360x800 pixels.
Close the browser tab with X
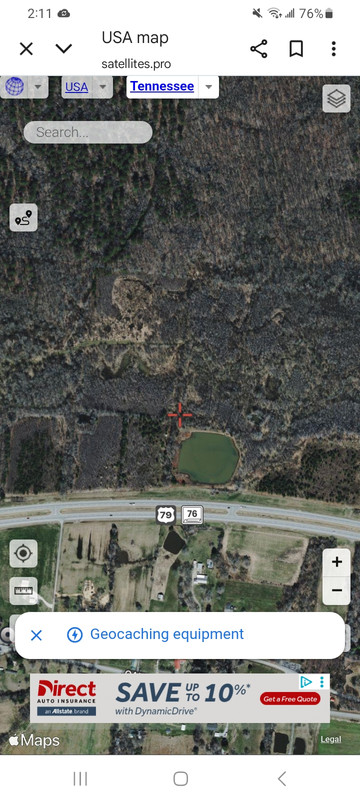[x=26, y=49]
